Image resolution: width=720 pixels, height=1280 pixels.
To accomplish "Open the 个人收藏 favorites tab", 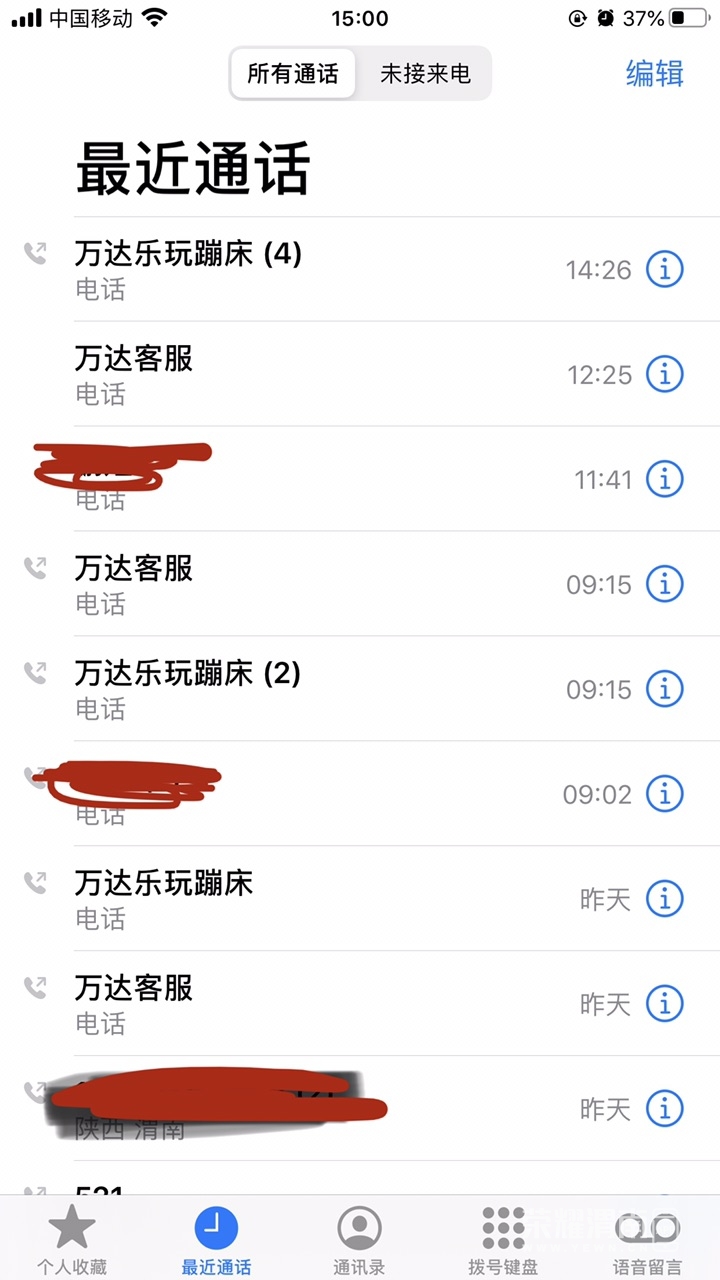I will tap(72, 1240).
